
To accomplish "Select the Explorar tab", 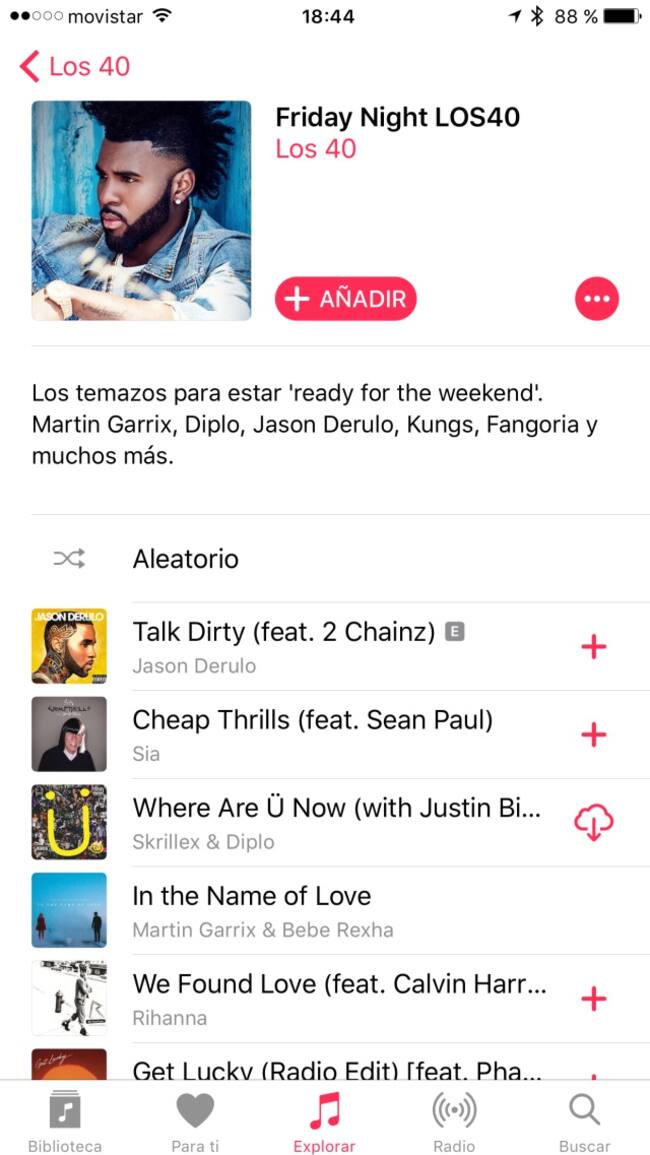I will pos(324,1120).
